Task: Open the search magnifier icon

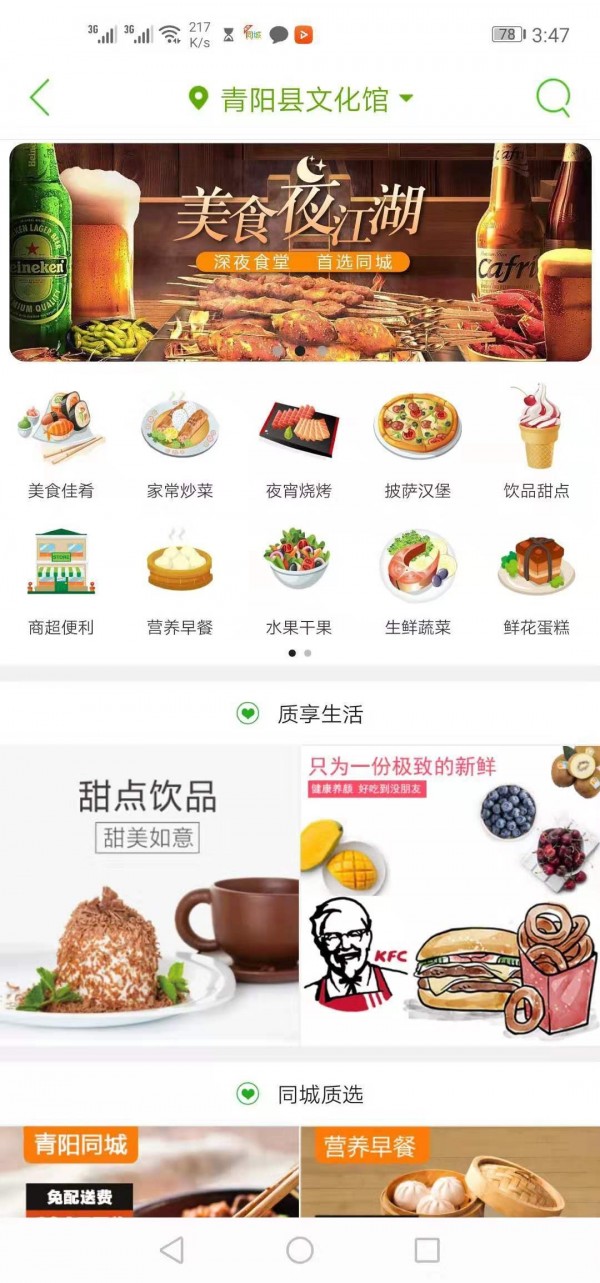Action: pyautogui.click(x=553, y=98)
